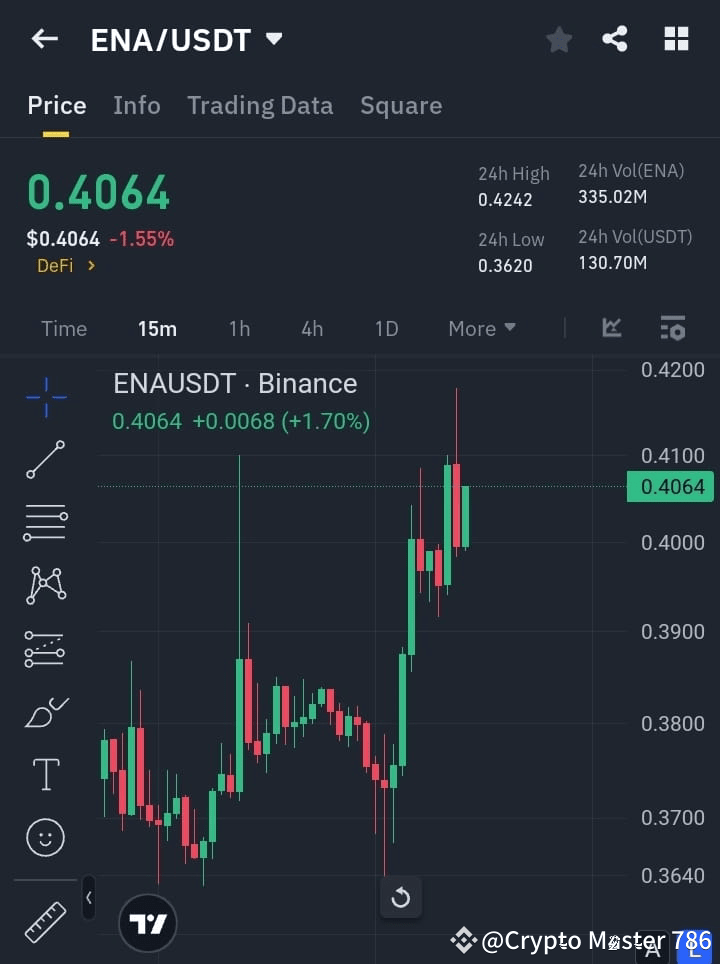
Task: Select the crosshair cursor tool
Action: 45,398
